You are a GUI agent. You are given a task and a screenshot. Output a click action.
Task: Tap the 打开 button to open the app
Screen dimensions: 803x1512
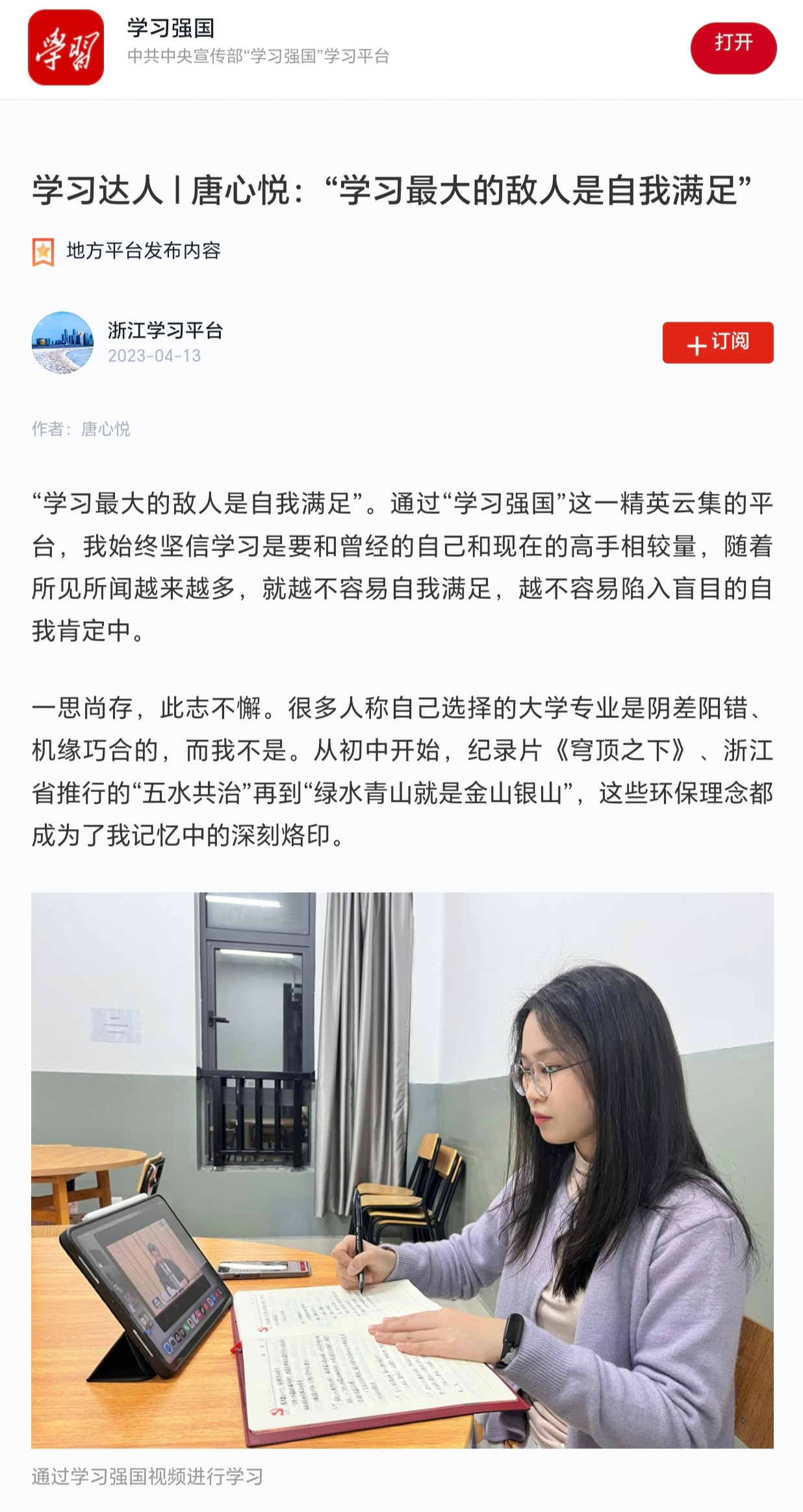click(733, 48)
